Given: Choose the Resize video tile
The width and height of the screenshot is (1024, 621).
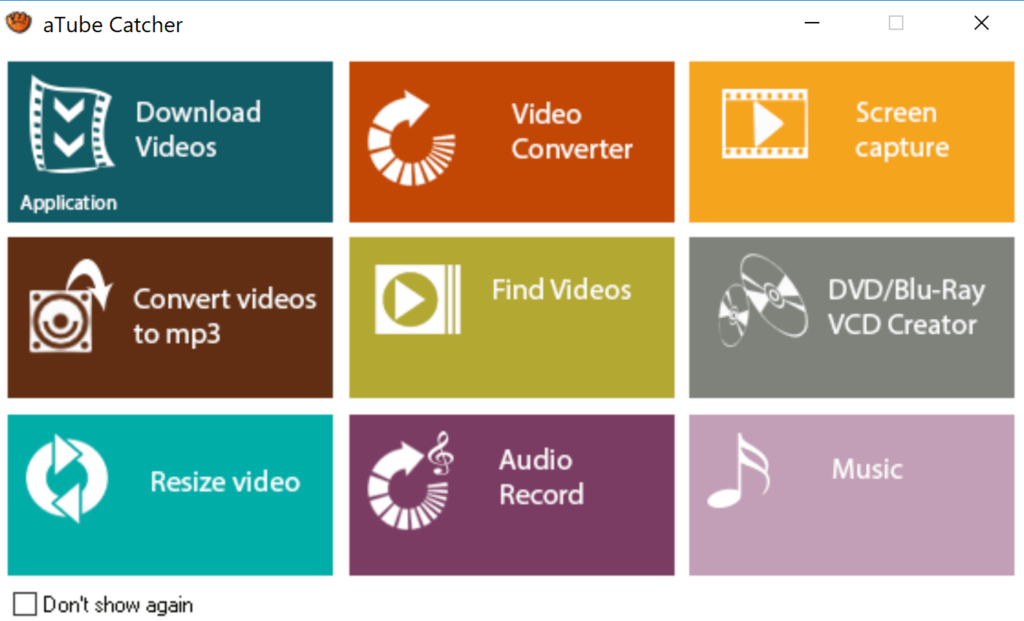Looking at the screenshot, I should tap(170, 495).
